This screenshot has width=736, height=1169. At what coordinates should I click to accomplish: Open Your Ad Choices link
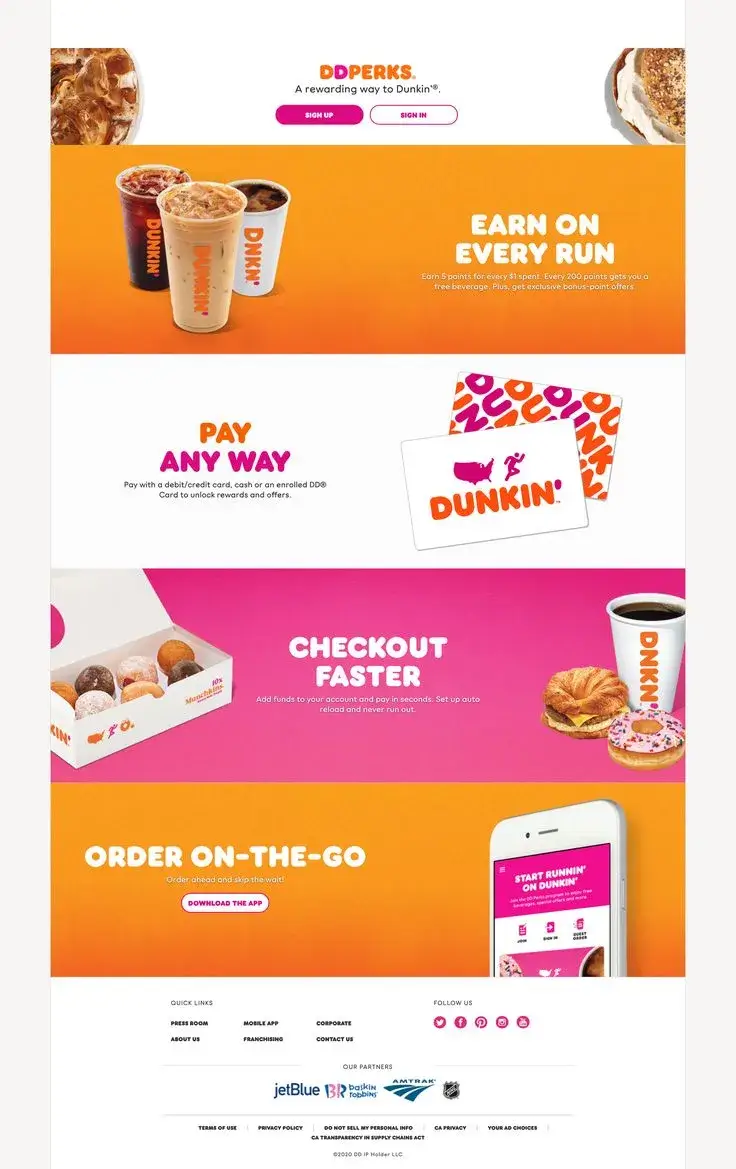pos(512,1127)
